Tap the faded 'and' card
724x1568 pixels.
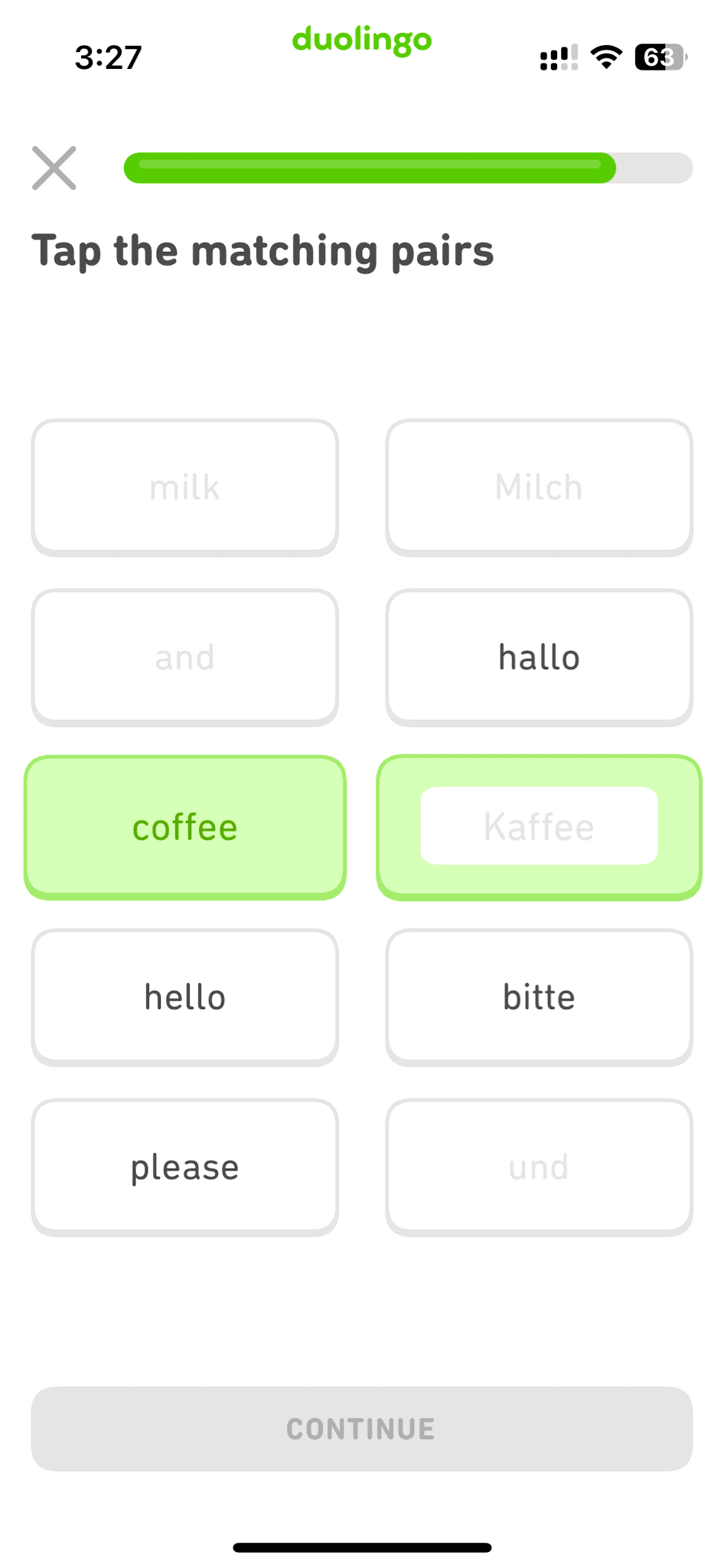pos(184,656)
